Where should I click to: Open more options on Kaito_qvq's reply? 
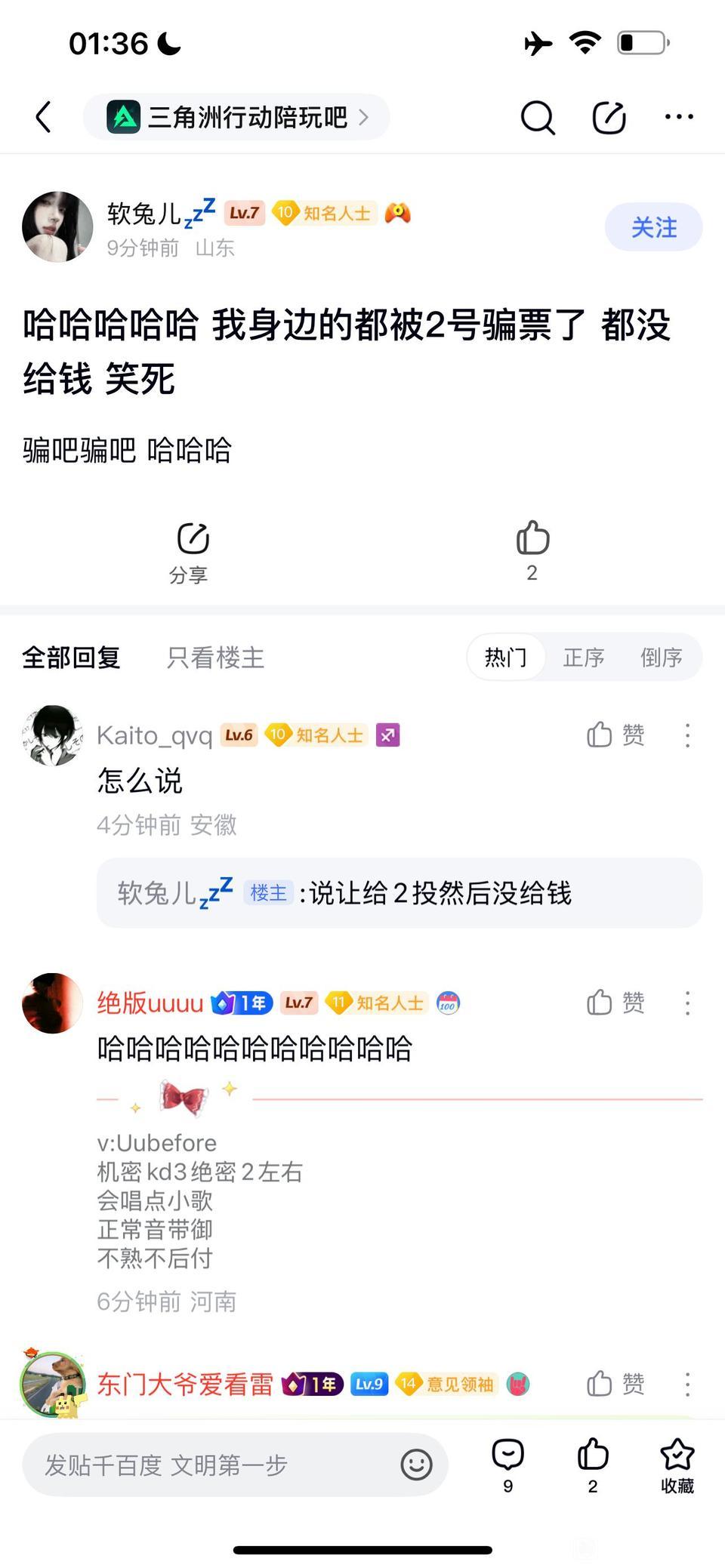687,735
